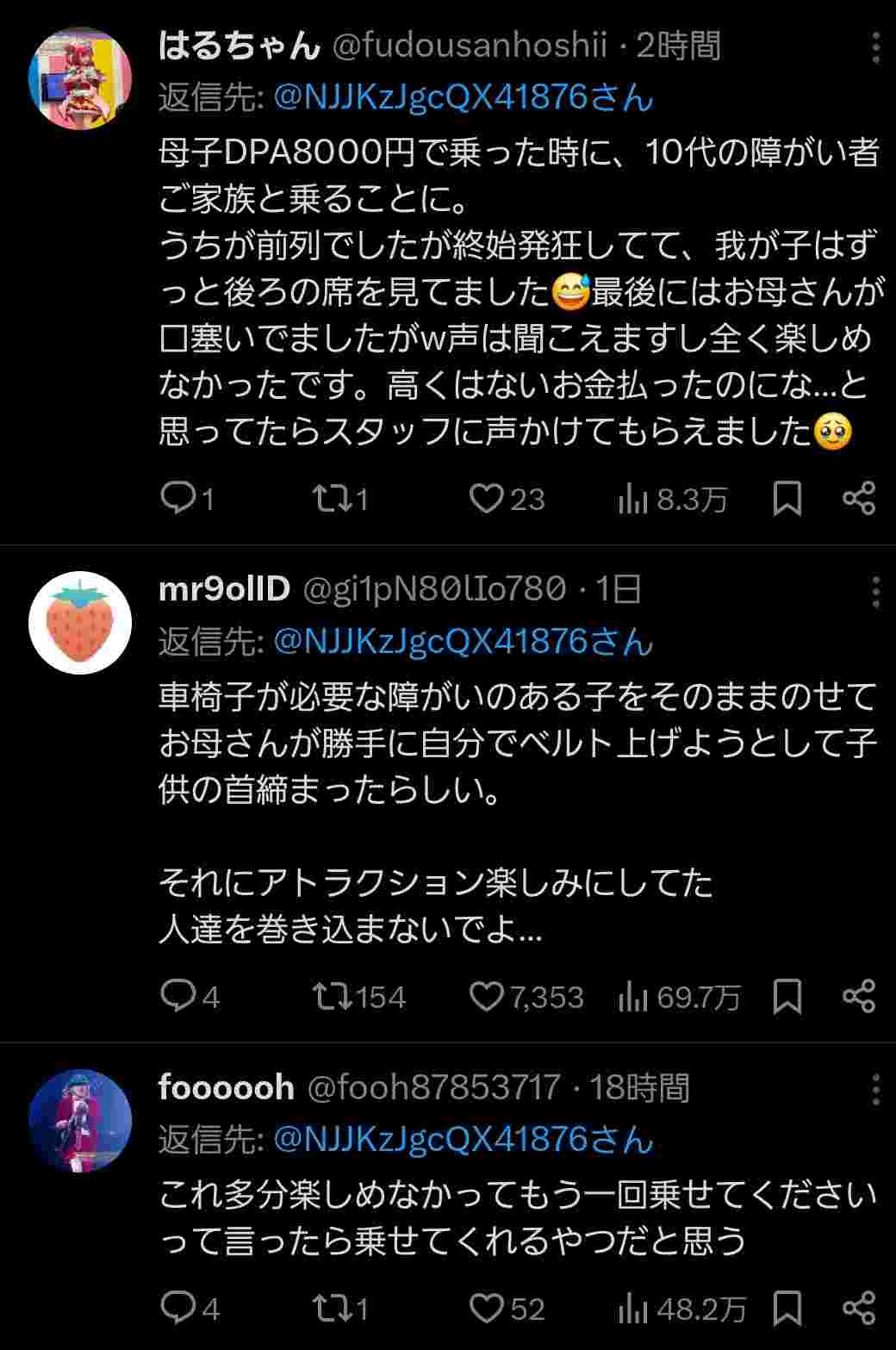The height and width of the screenshot is (1350, 896).
Task: Like はるちゃん's reply
Action: [486, 498]
